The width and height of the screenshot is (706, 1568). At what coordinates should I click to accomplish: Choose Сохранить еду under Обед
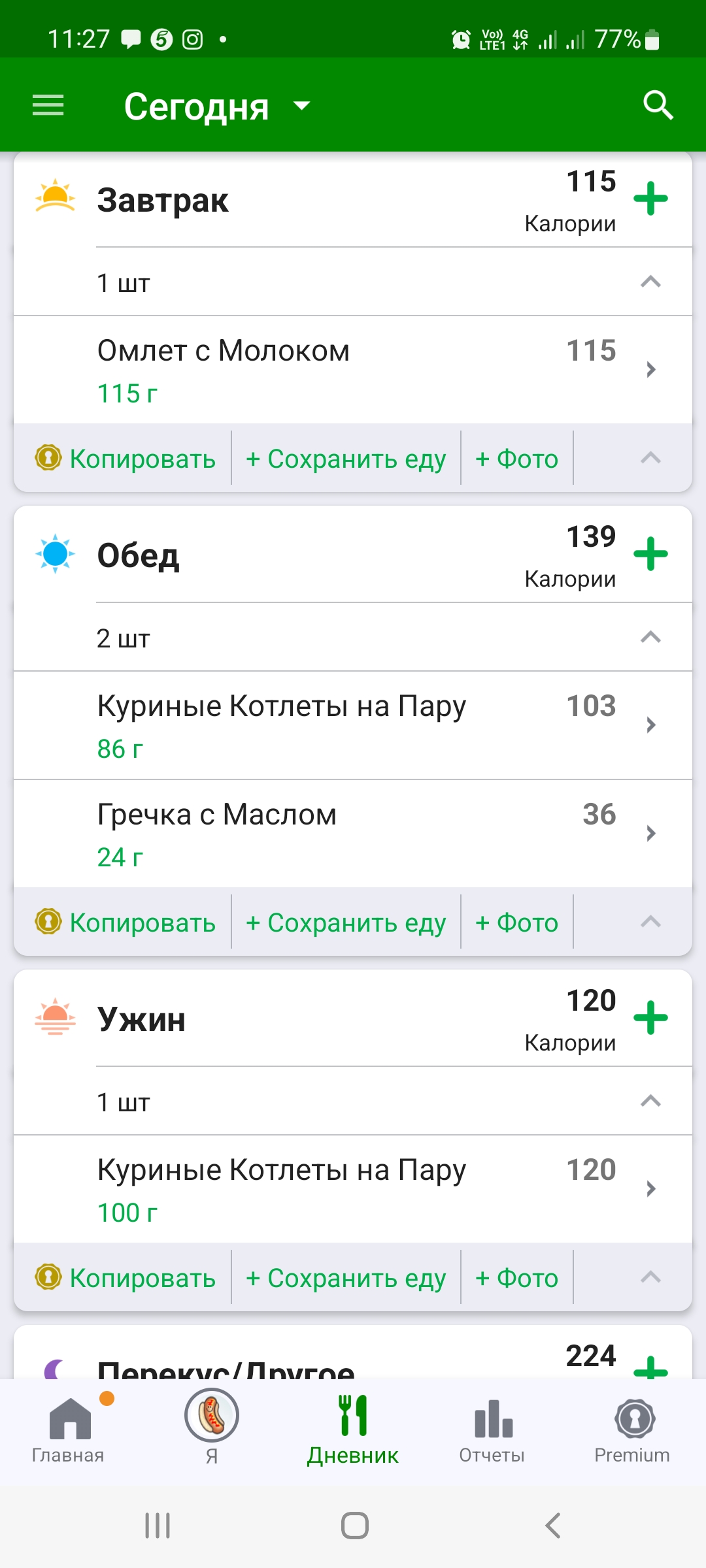(346, 923)
